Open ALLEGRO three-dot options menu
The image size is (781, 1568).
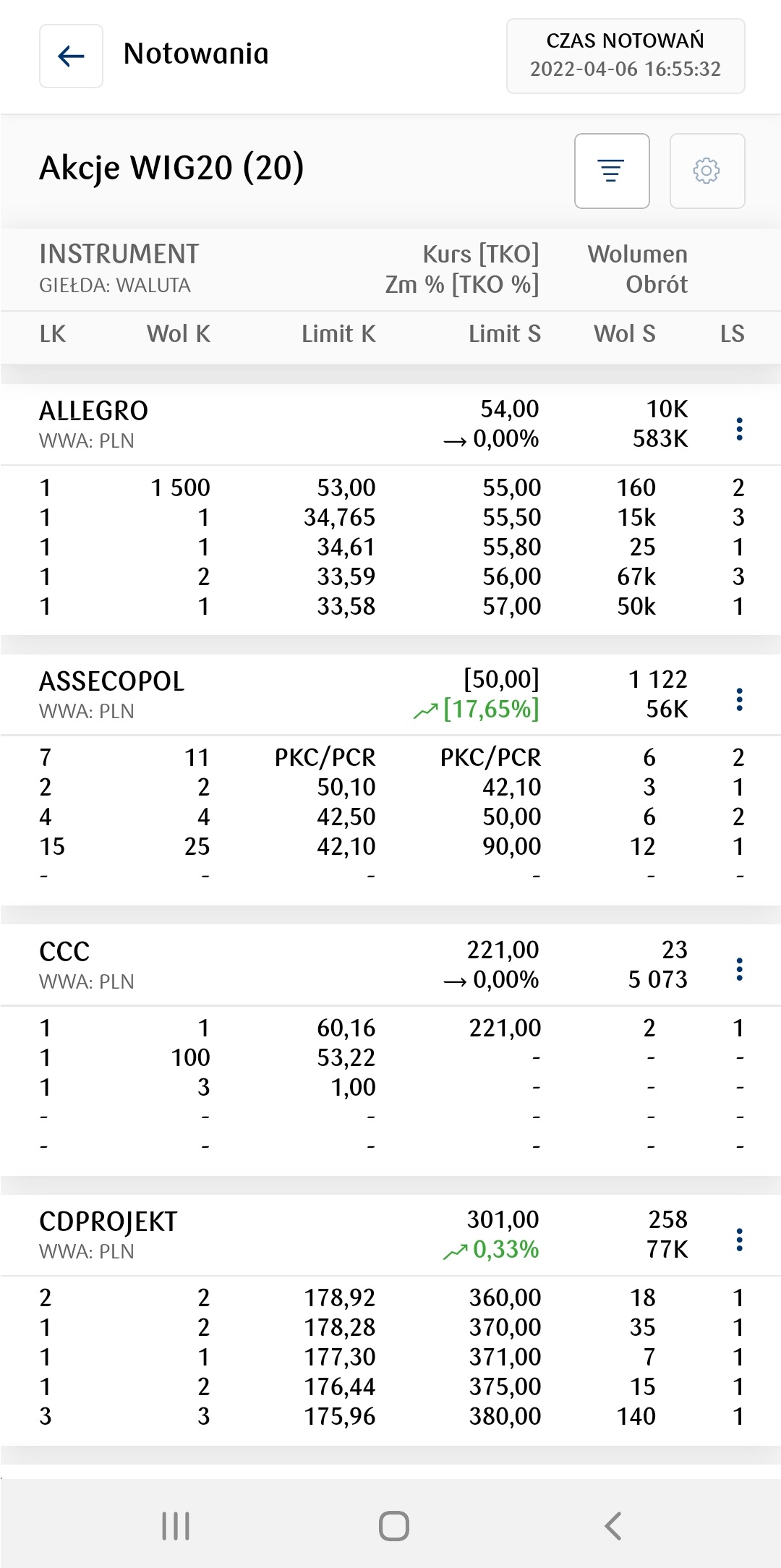[739, 429]
